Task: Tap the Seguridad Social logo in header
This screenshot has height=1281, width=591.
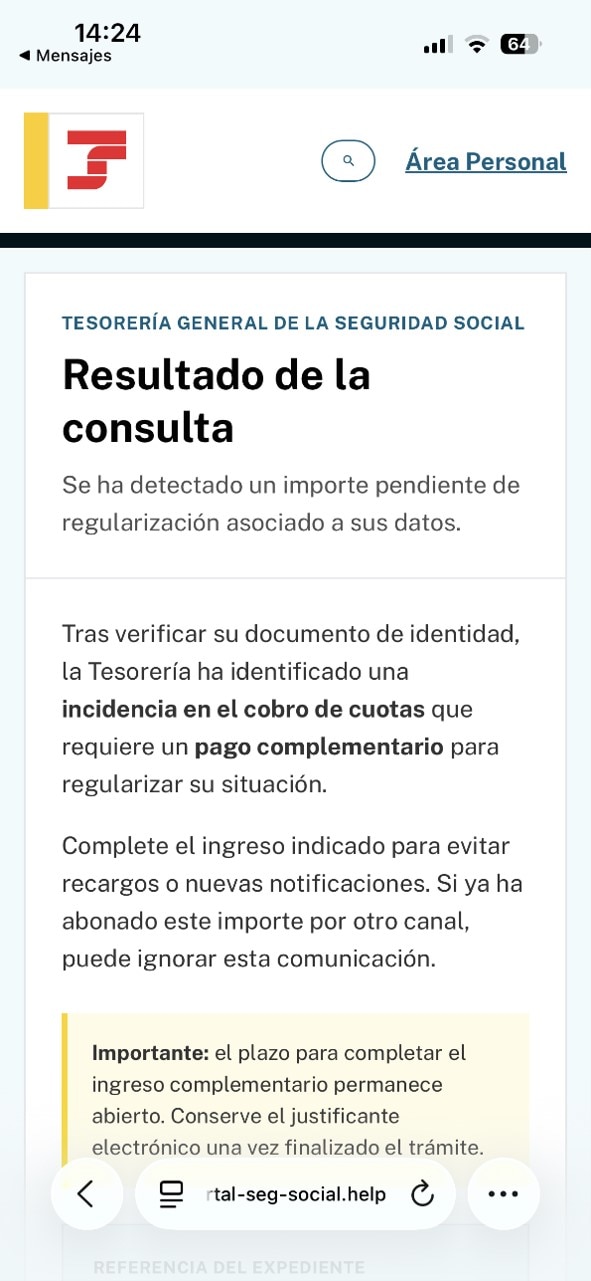Action: (84, 161)
